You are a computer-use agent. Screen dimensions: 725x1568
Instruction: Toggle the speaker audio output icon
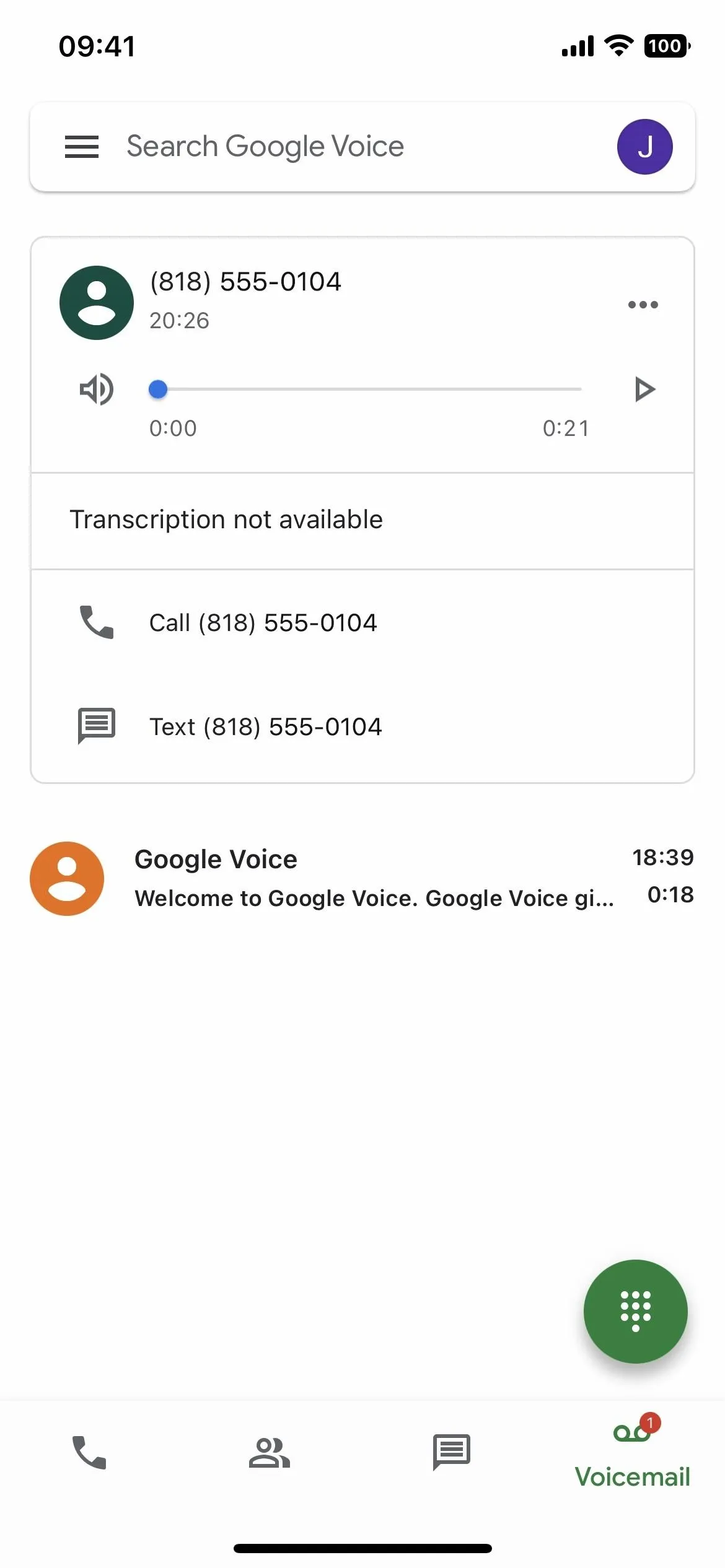pos(97,390)
